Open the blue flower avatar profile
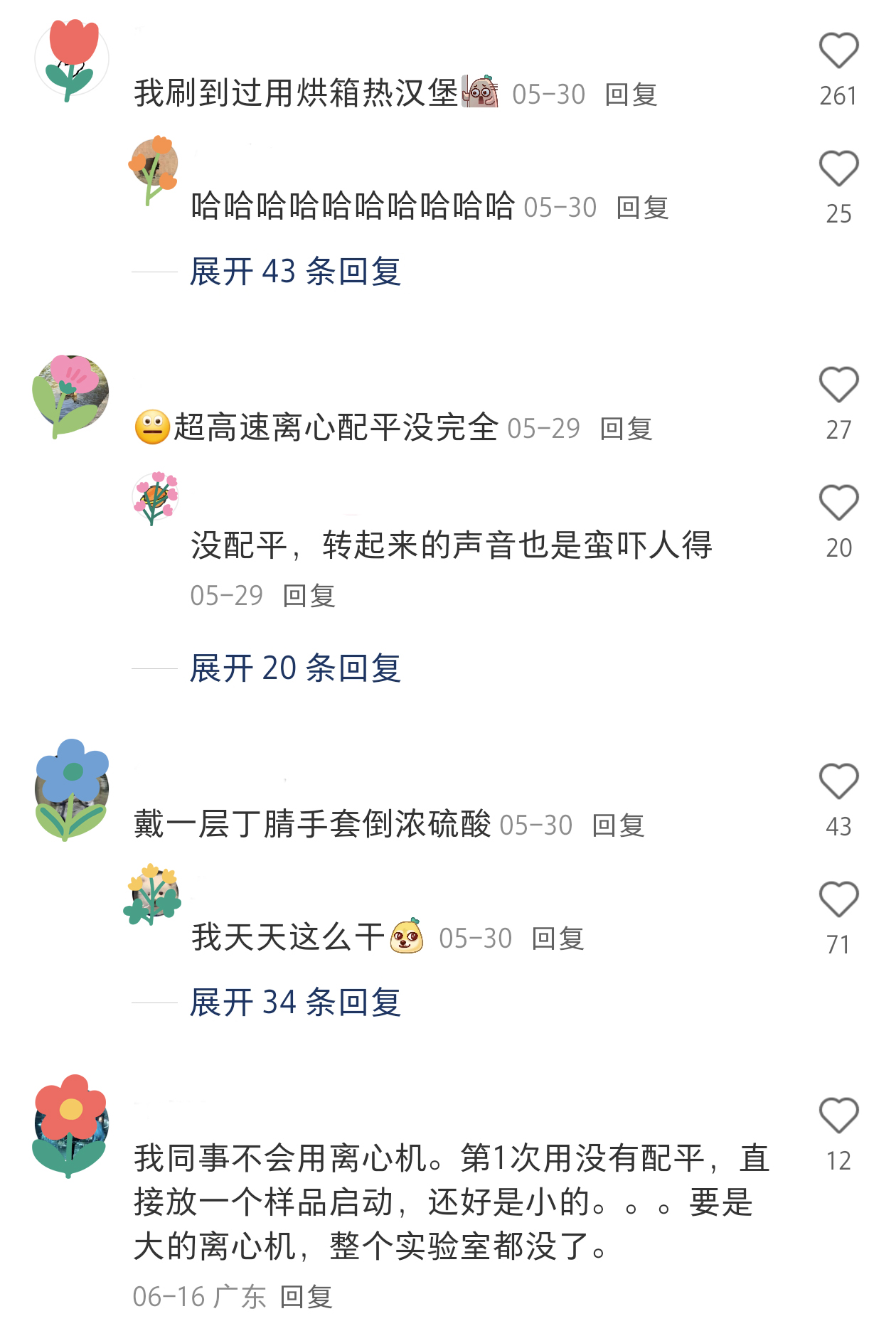The image size is (896, 1326). tap(71, 789)
